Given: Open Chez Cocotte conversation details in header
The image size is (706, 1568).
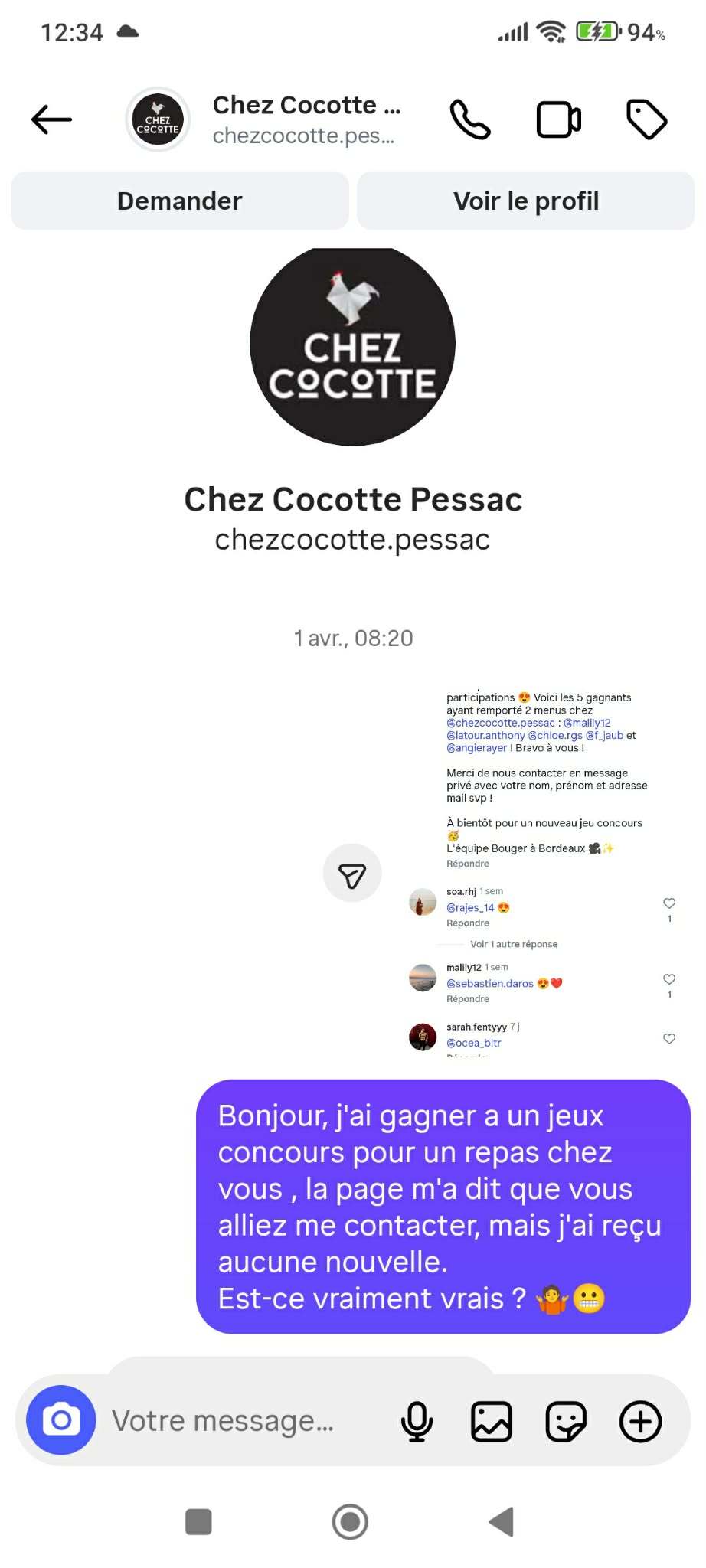Looking at the screenshot, I should (x=305, y=119).
